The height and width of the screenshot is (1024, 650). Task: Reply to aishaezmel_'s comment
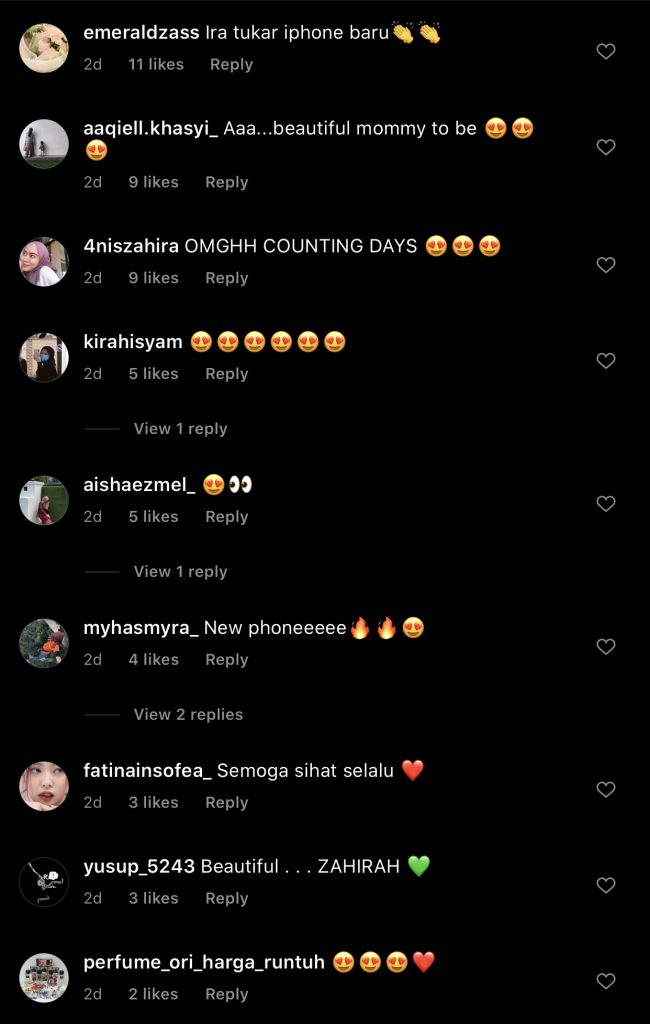226,516
